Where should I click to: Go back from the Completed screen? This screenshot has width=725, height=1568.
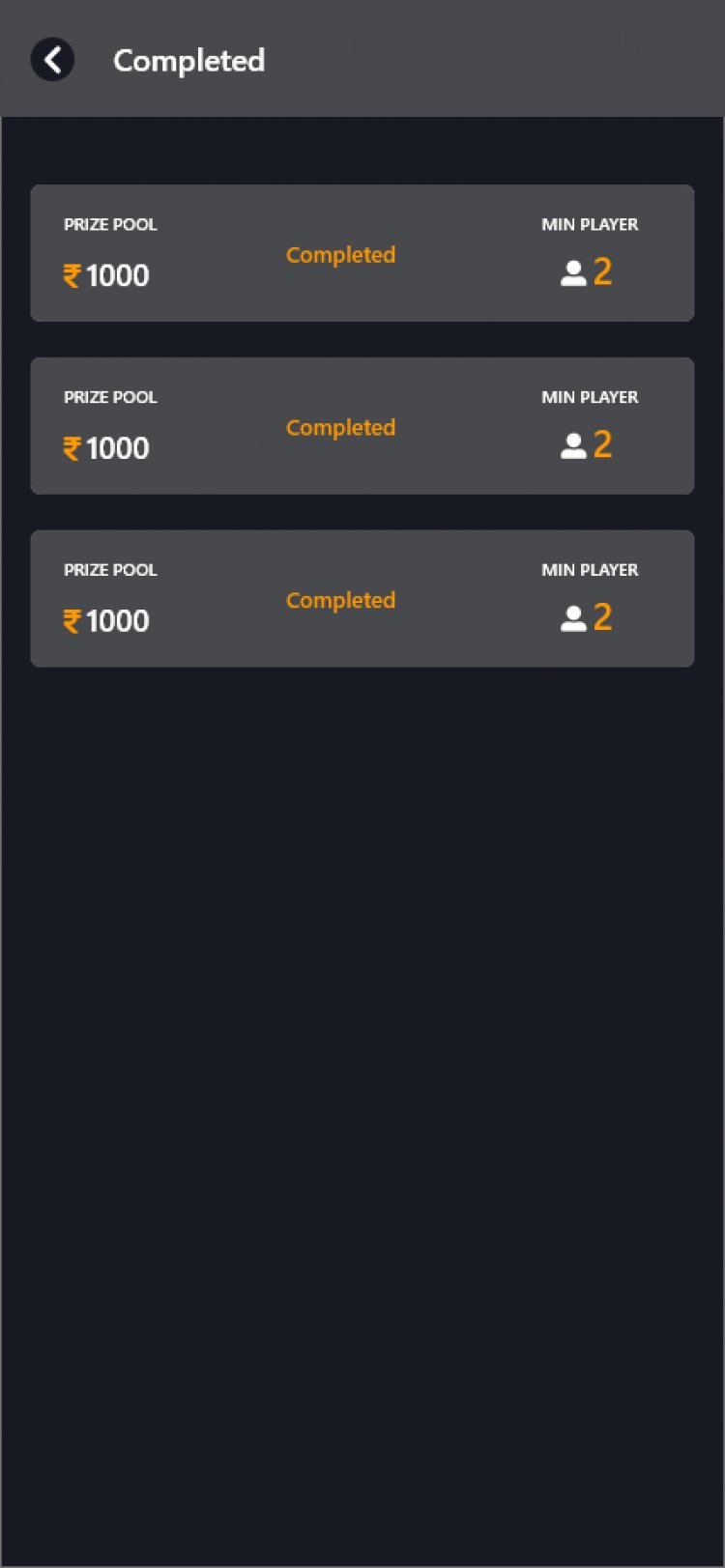coord(52,60)
